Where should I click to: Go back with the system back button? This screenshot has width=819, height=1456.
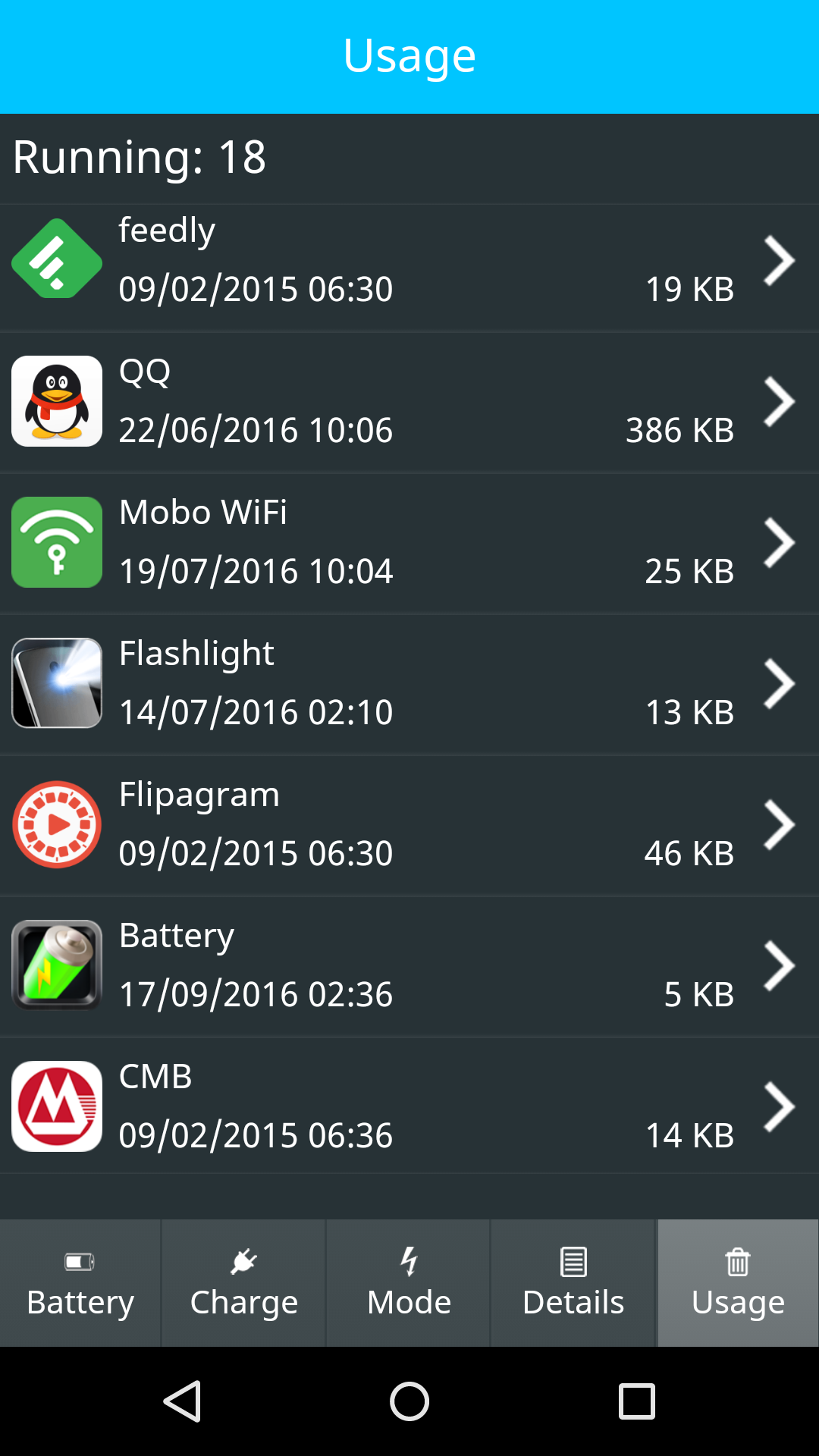[182, 1401]
